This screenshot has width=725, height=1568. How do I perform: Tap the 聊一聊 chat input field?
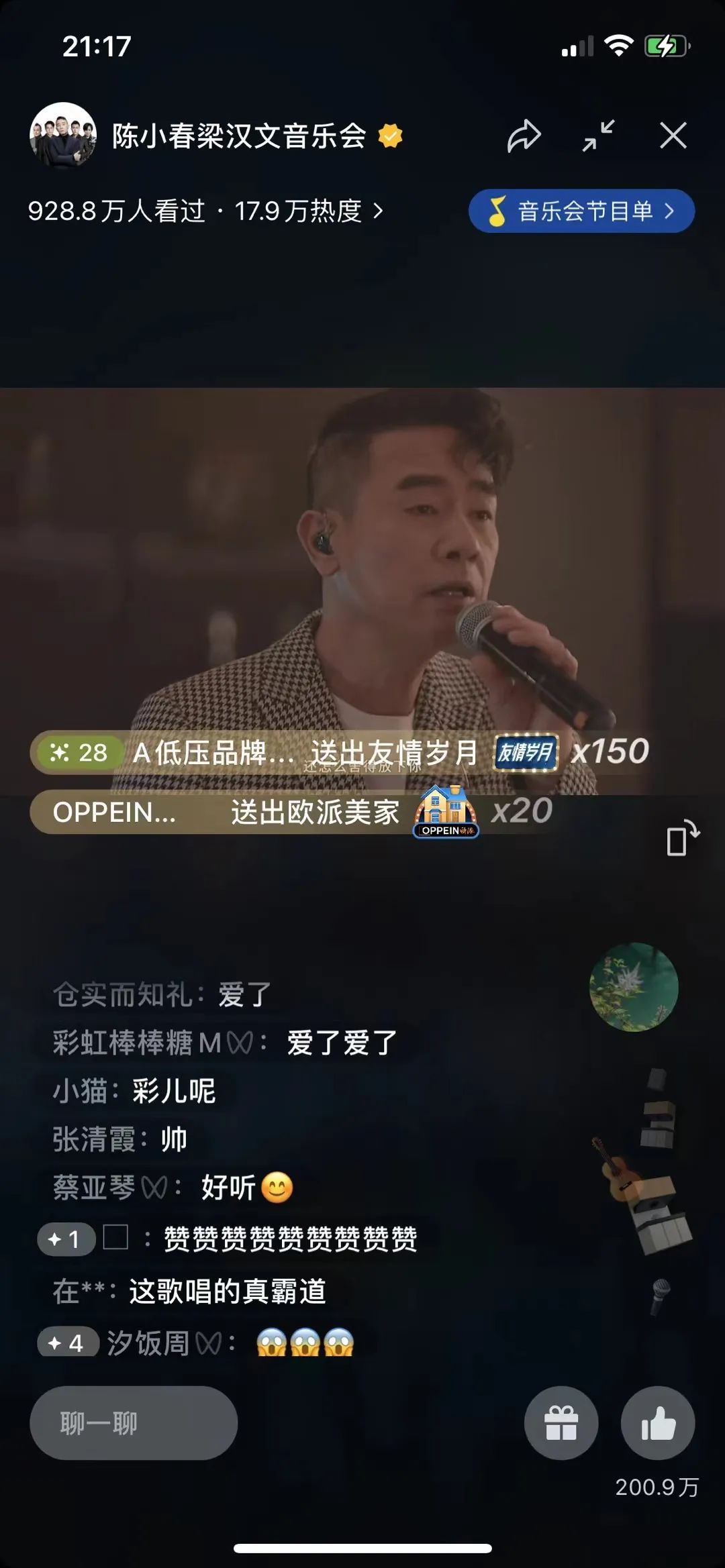134,1423
